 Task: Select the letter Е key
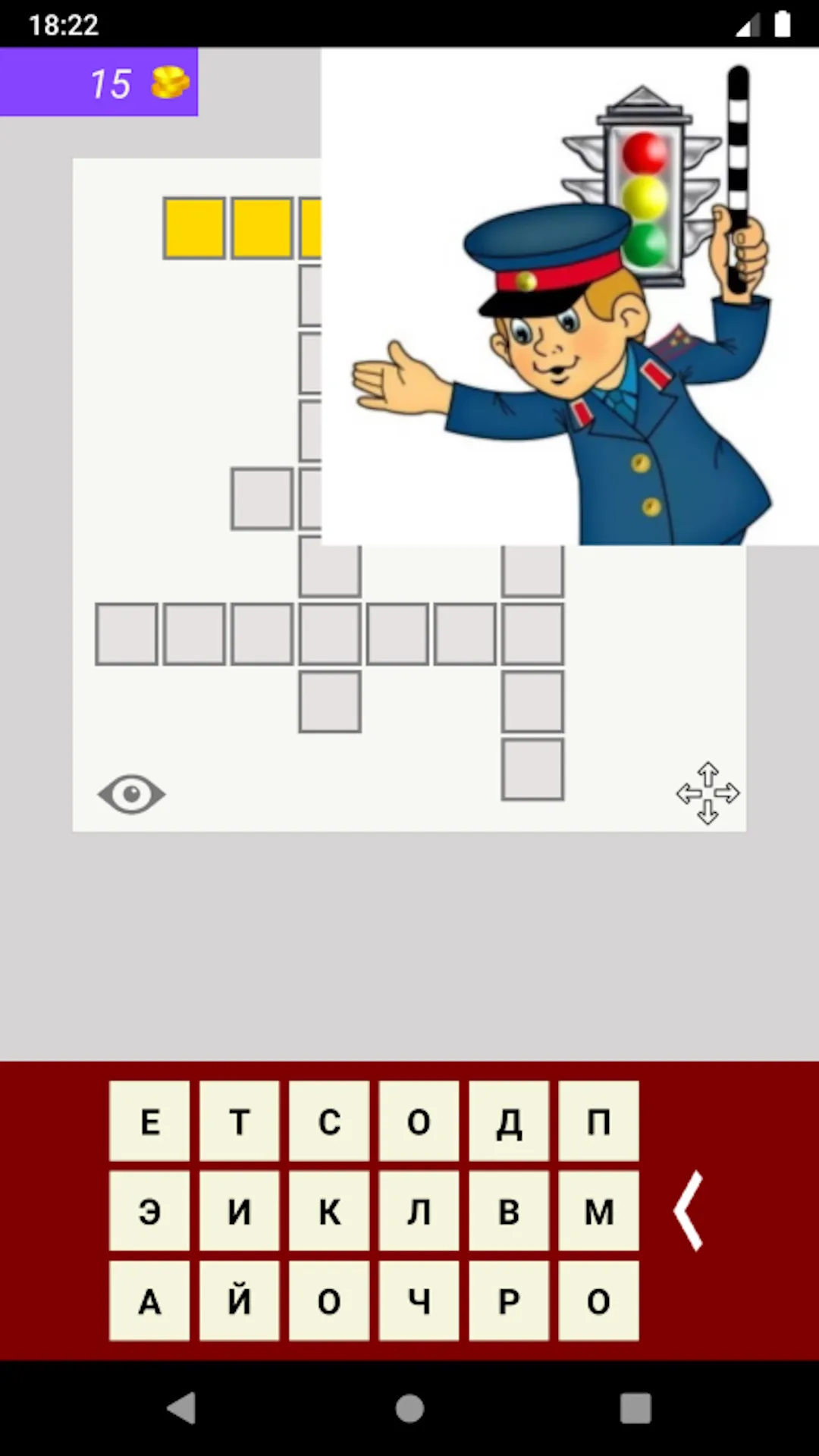click(x=149, y=1121)
